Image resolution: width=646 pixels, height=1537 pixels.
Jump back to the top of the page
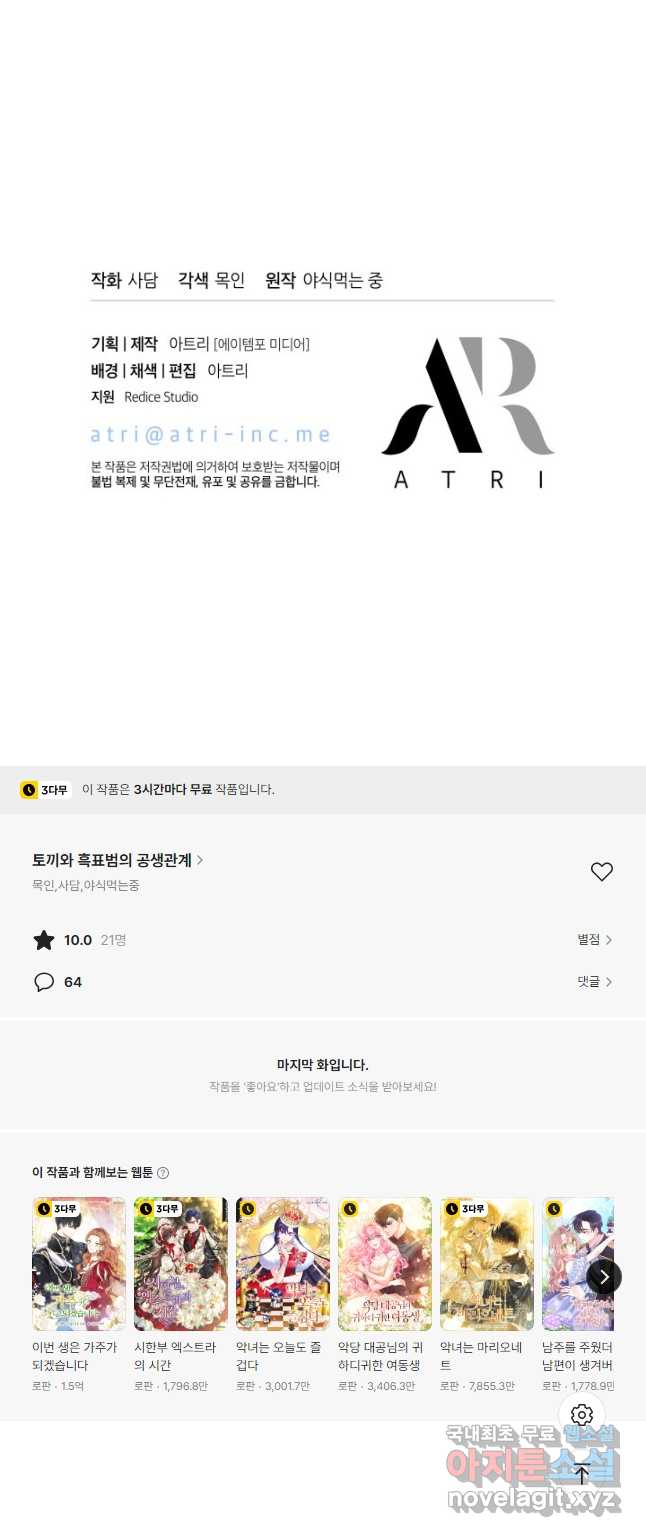[582, 1473]
